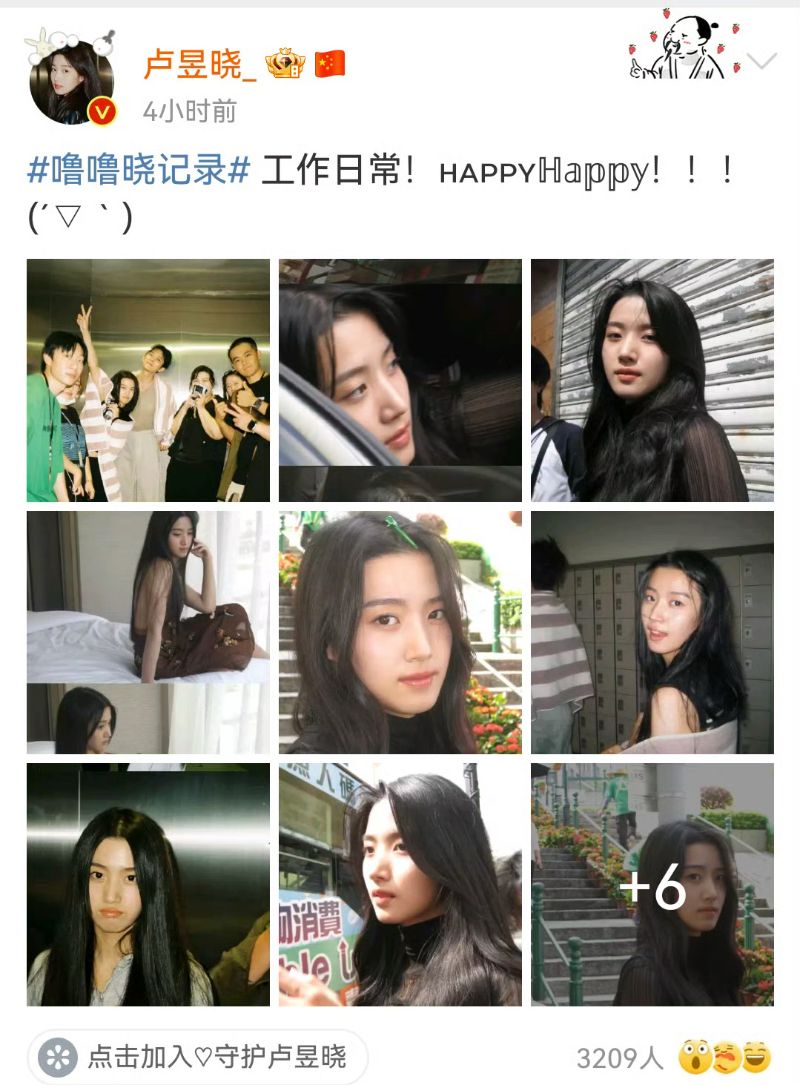
Task: Expand the post options chevron
Action: 762,62
